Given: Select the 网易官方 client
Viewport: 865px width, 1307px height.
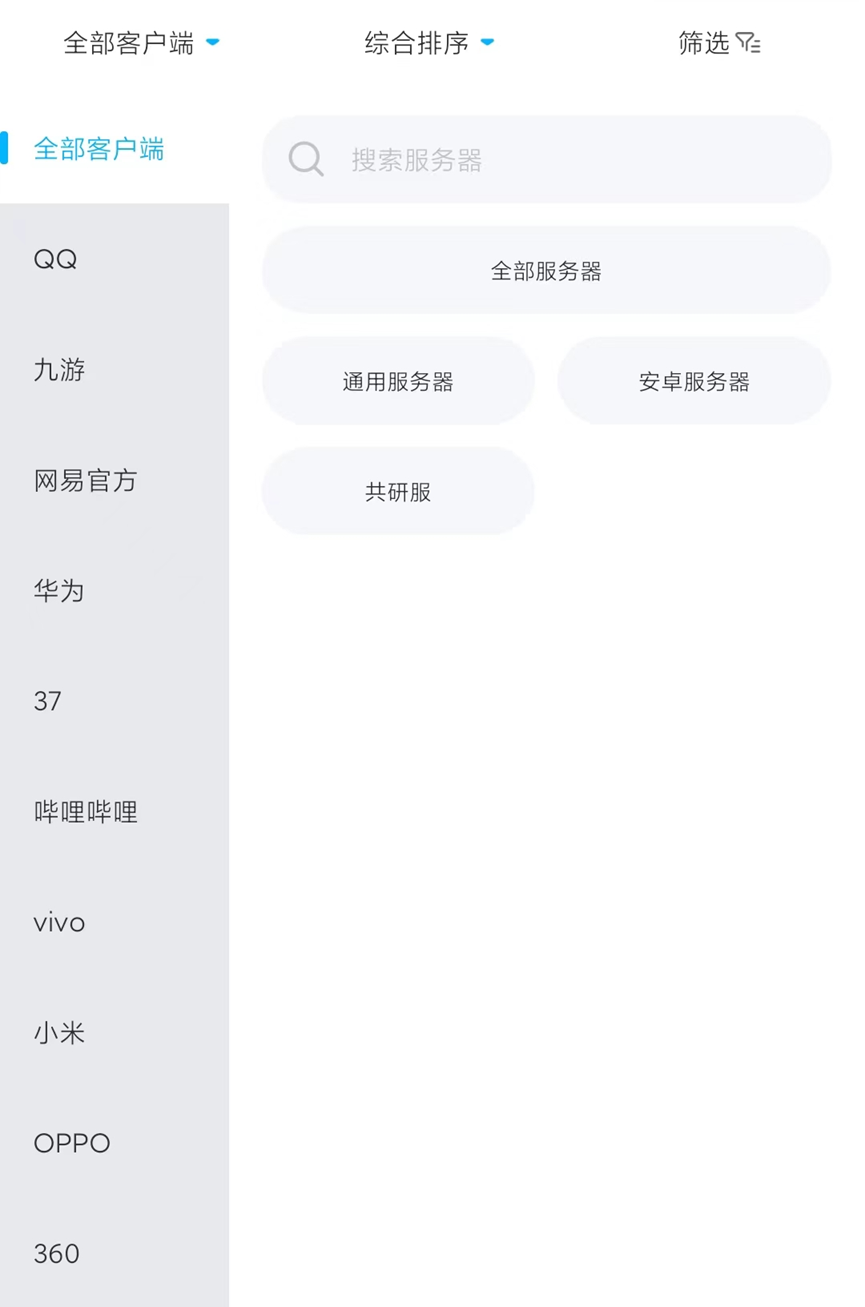Looking at the screenshot, I should (x=85, y=481).
